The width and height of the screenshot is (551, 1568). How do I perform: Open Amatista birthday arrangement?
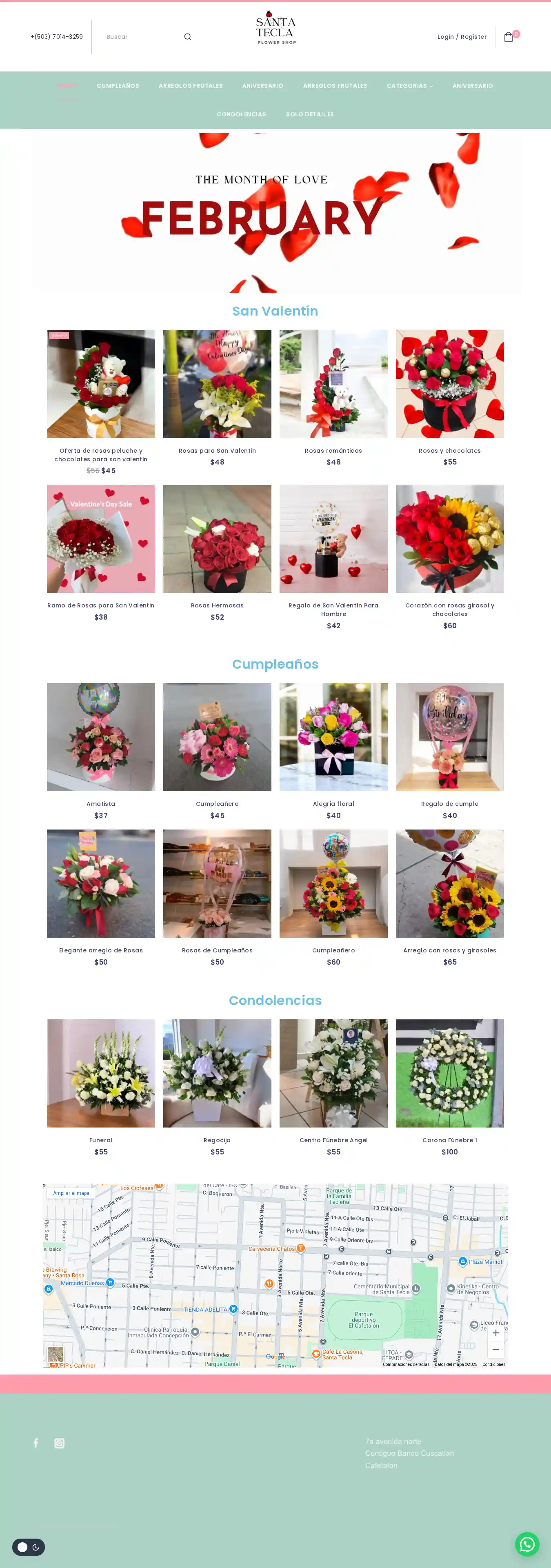[x=101, y=736]
